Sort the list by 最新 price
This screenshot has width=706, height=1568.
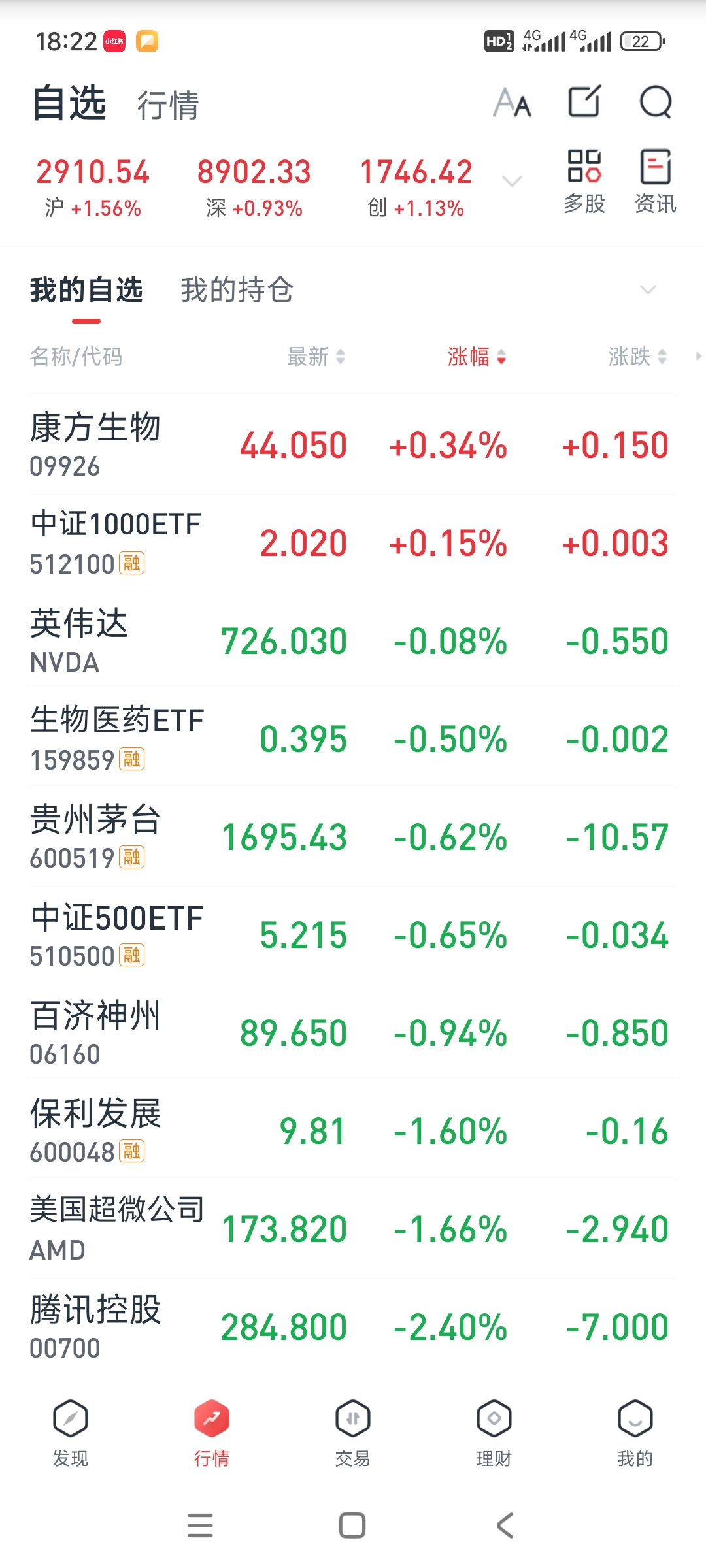pyautogui.click(x=316, y=357)
